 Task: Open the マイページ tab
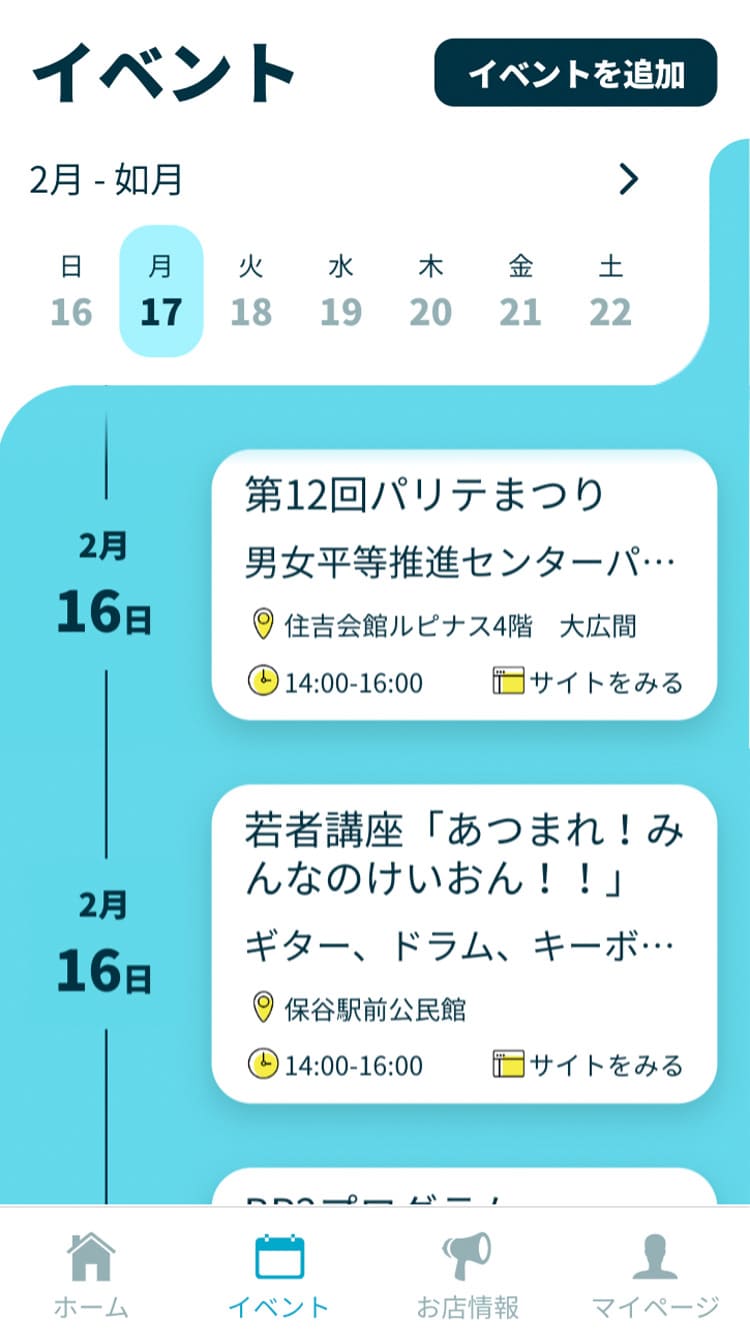655,1274
